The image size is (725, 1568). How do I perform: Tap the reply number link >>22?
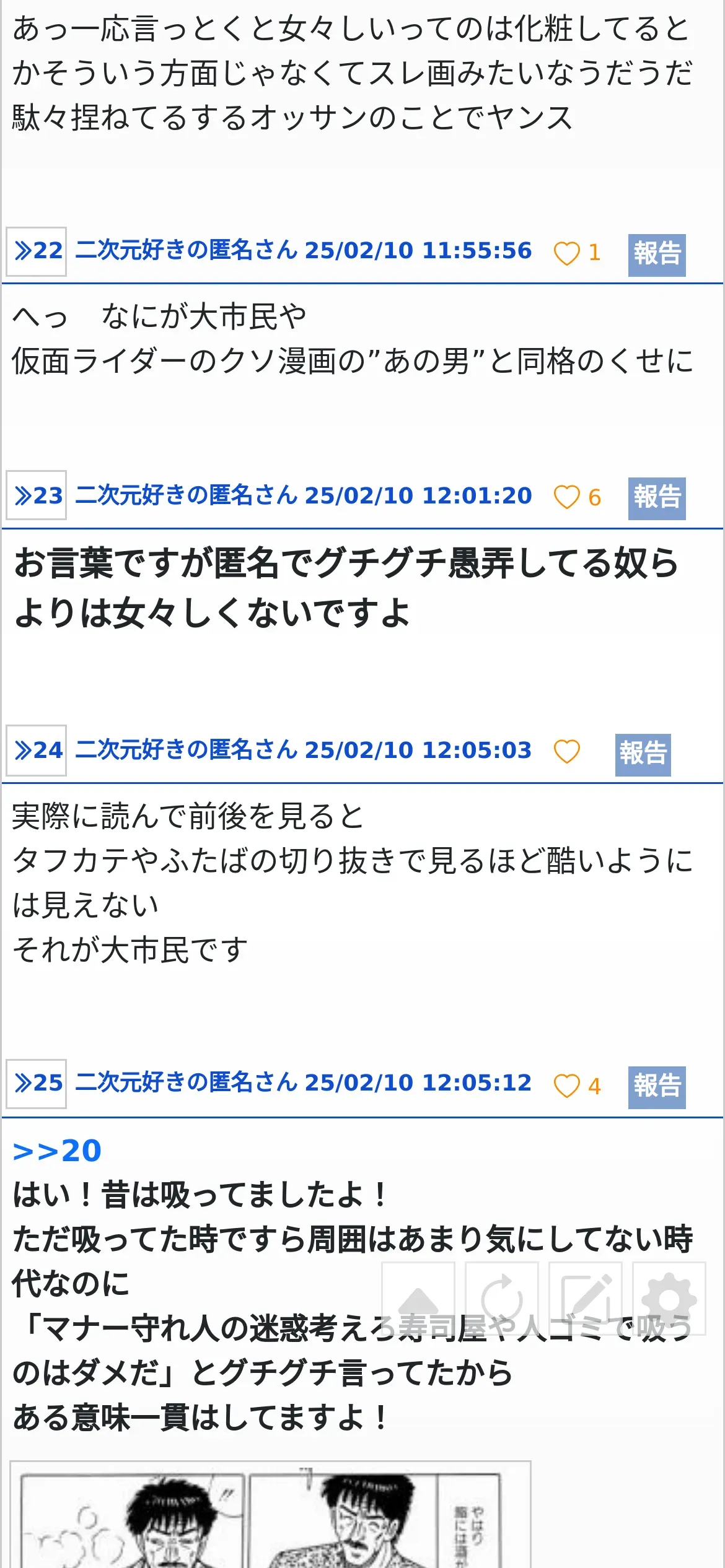(x=37, y=251)
